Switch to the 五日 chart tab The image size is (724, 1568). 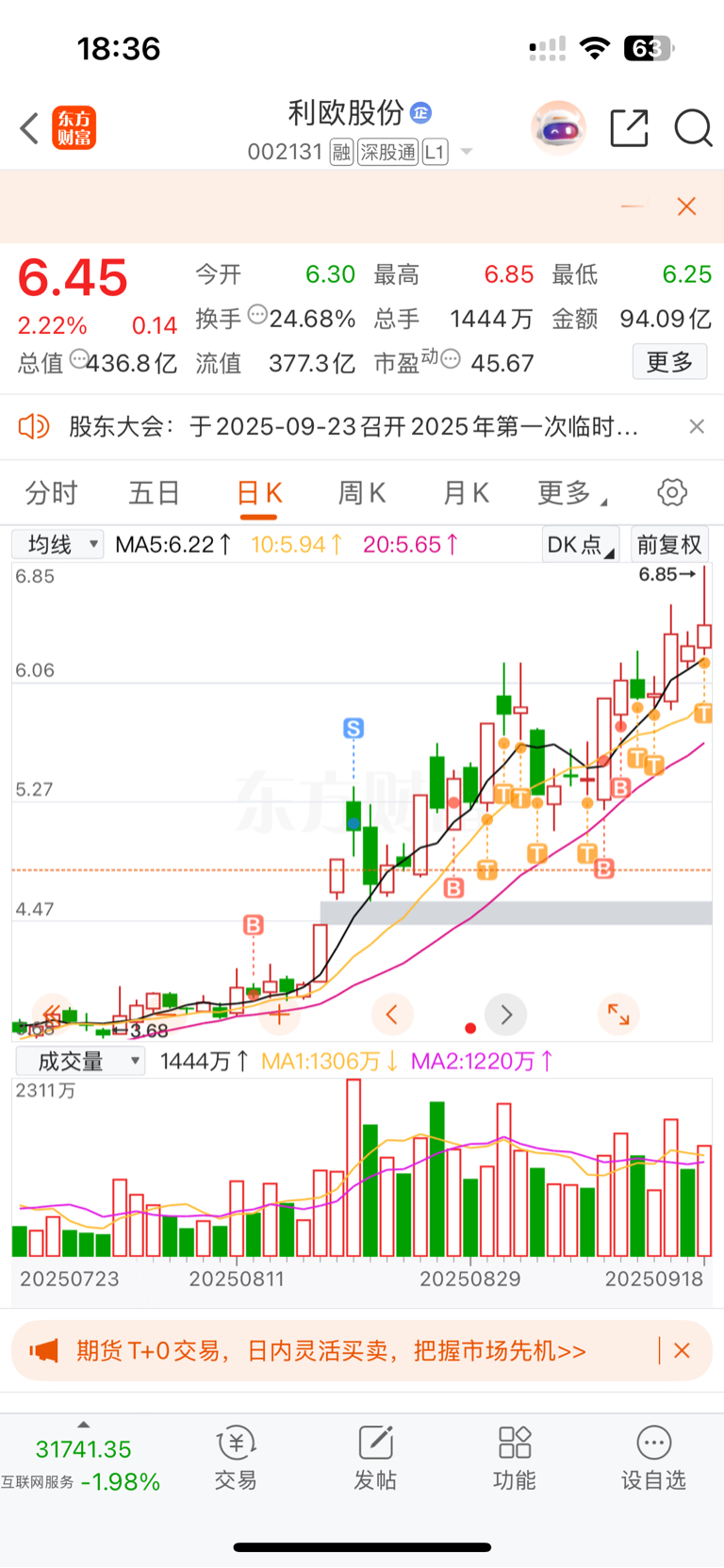155,492
